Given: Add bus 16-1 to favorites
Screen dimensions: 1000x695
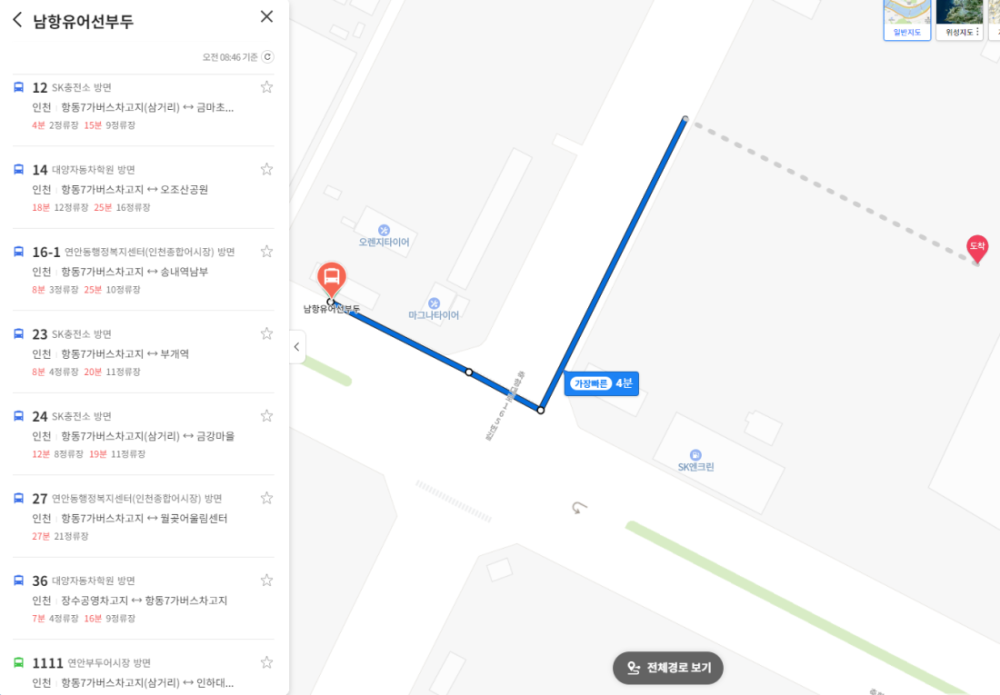Looking at the screenshot, I should [267, 251].
